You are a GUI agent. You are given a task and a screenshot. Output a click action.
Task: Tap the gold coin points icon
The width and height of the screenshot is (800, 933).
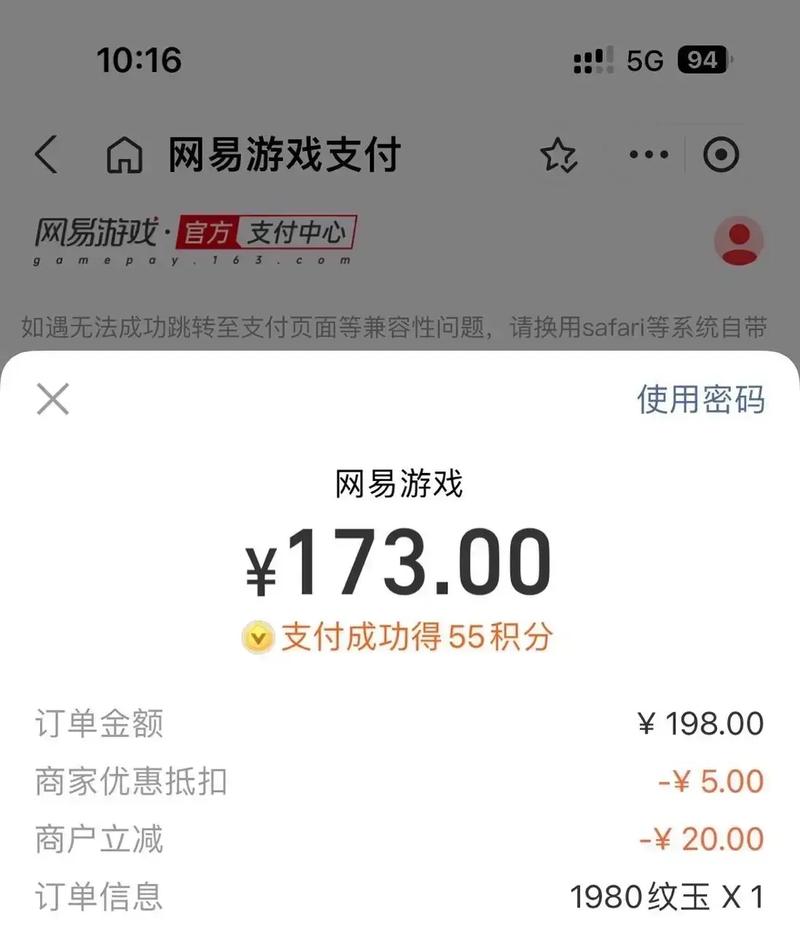(258, 634)
